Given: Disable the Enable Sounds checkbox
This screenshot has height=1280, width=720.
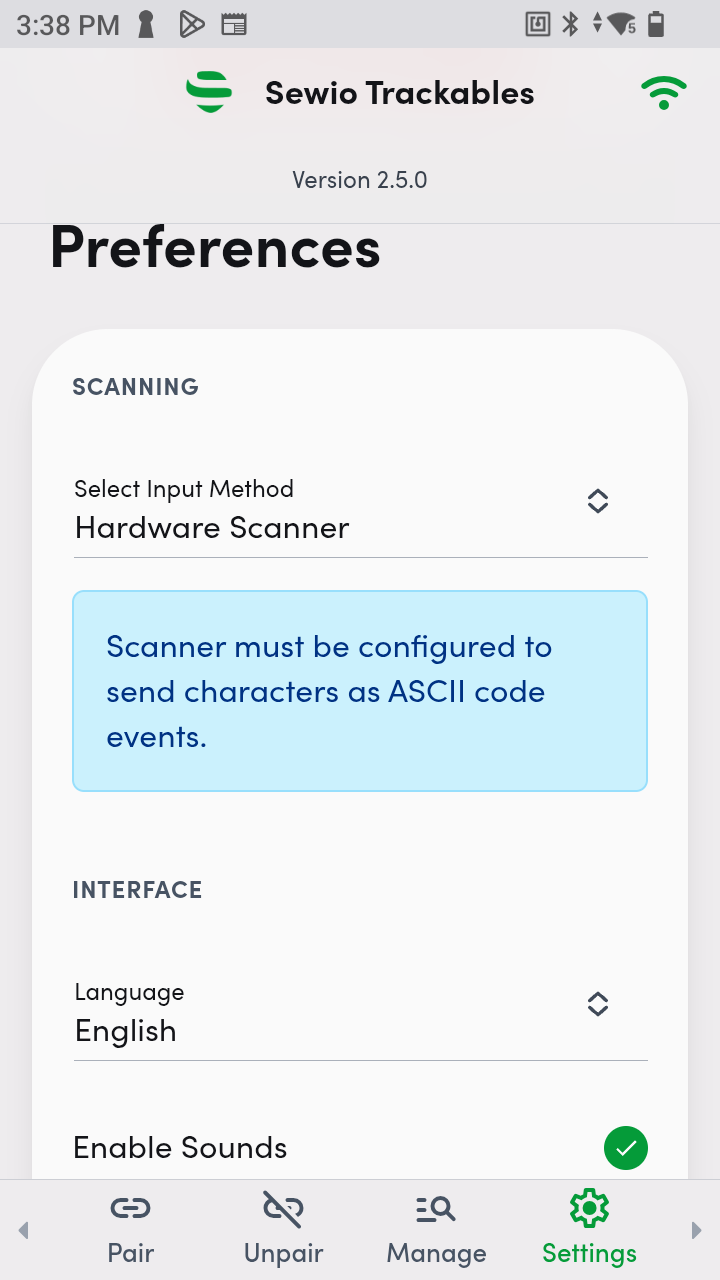Looking at the screenshot, I should tap(626, 1148).
